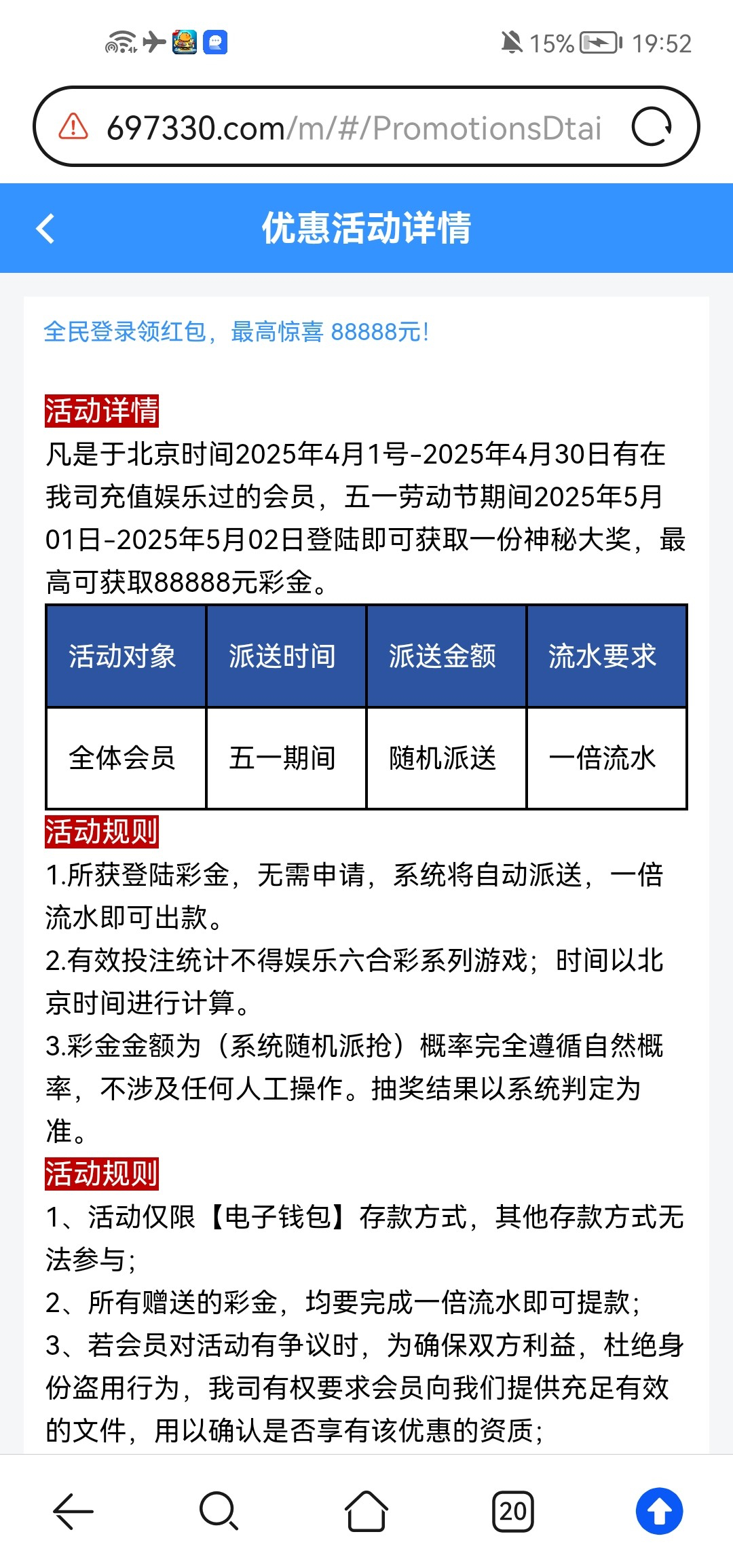
Task: Open the tab switcher showing 20 tabs
Action: pos(513,1511)
